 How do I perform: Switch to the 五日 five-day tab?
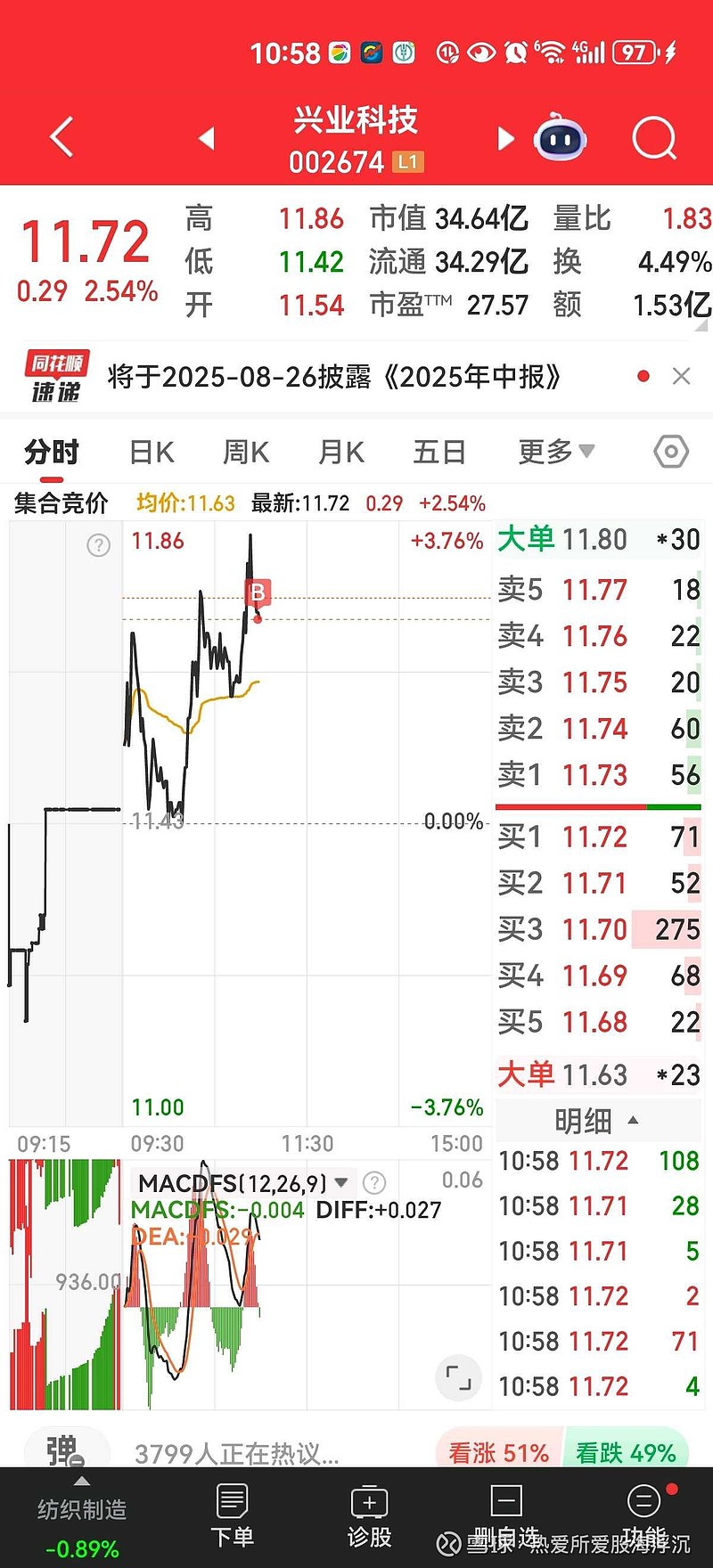click(438, 452)
